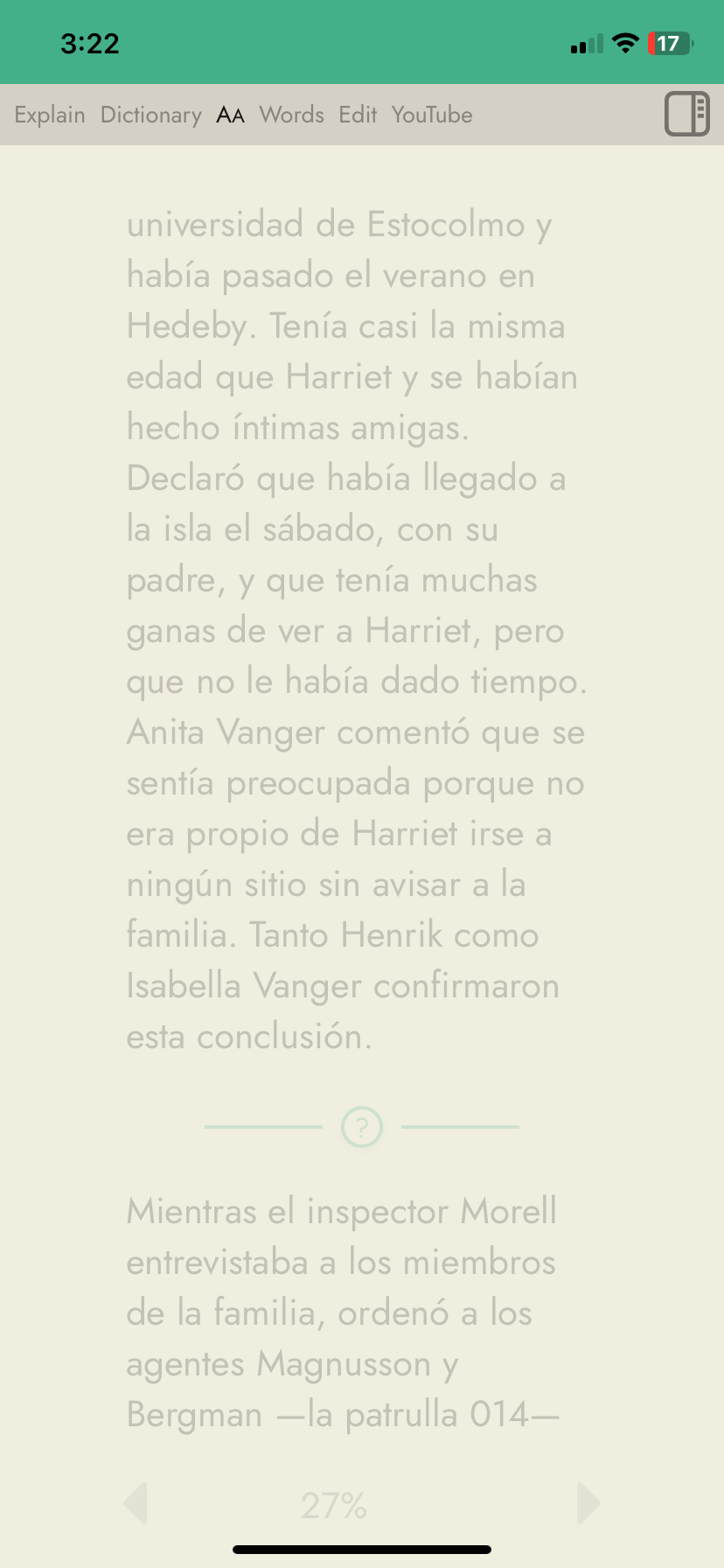Open the Words list
724x1568 pixels.
point(291,115)
